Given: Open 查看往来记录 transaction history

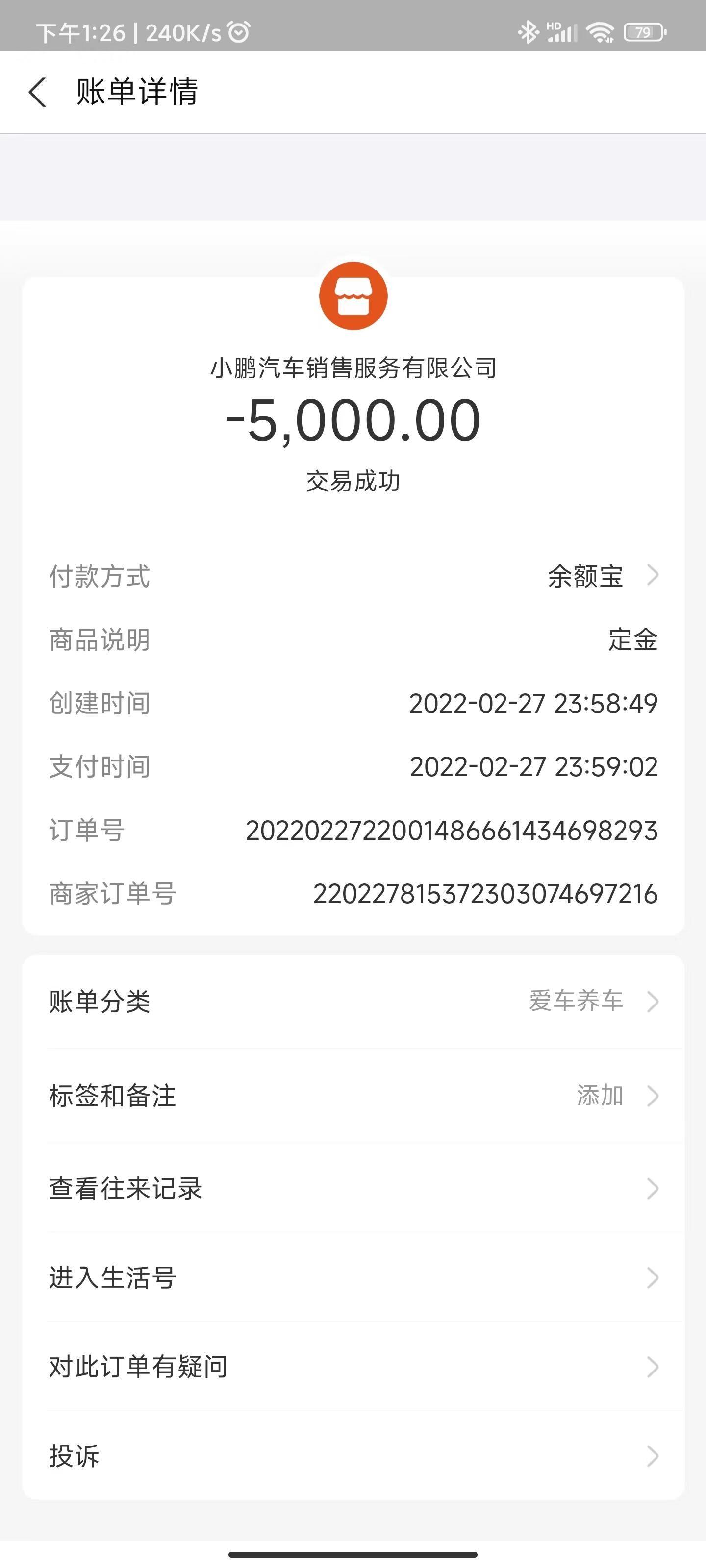Looking at the screenshot, I should [x=353, y=1188].
